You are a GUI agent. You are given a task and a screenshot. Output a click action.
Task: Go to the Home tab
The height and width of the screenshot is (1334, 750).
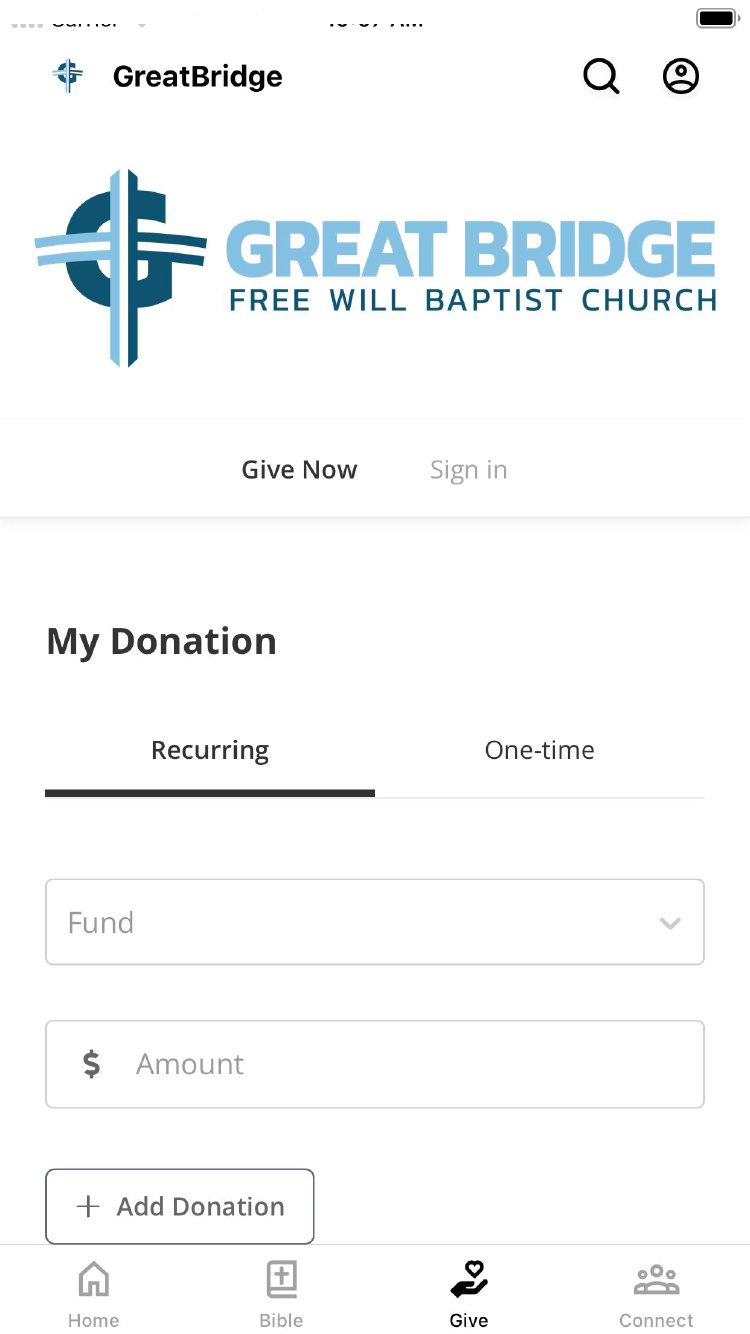(94, 1292)
